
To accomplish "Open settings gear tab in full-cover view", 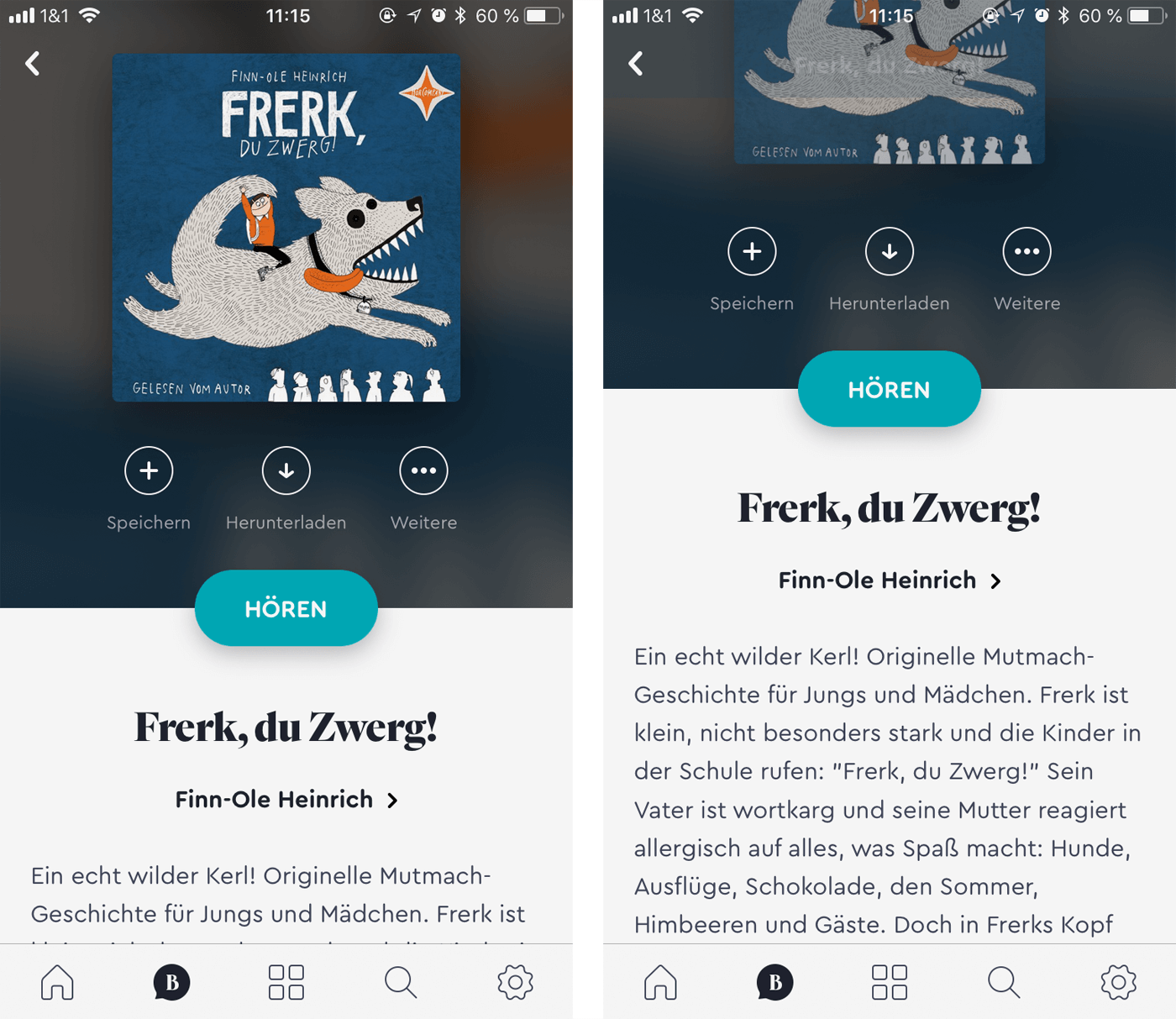I will coord(515,982).
